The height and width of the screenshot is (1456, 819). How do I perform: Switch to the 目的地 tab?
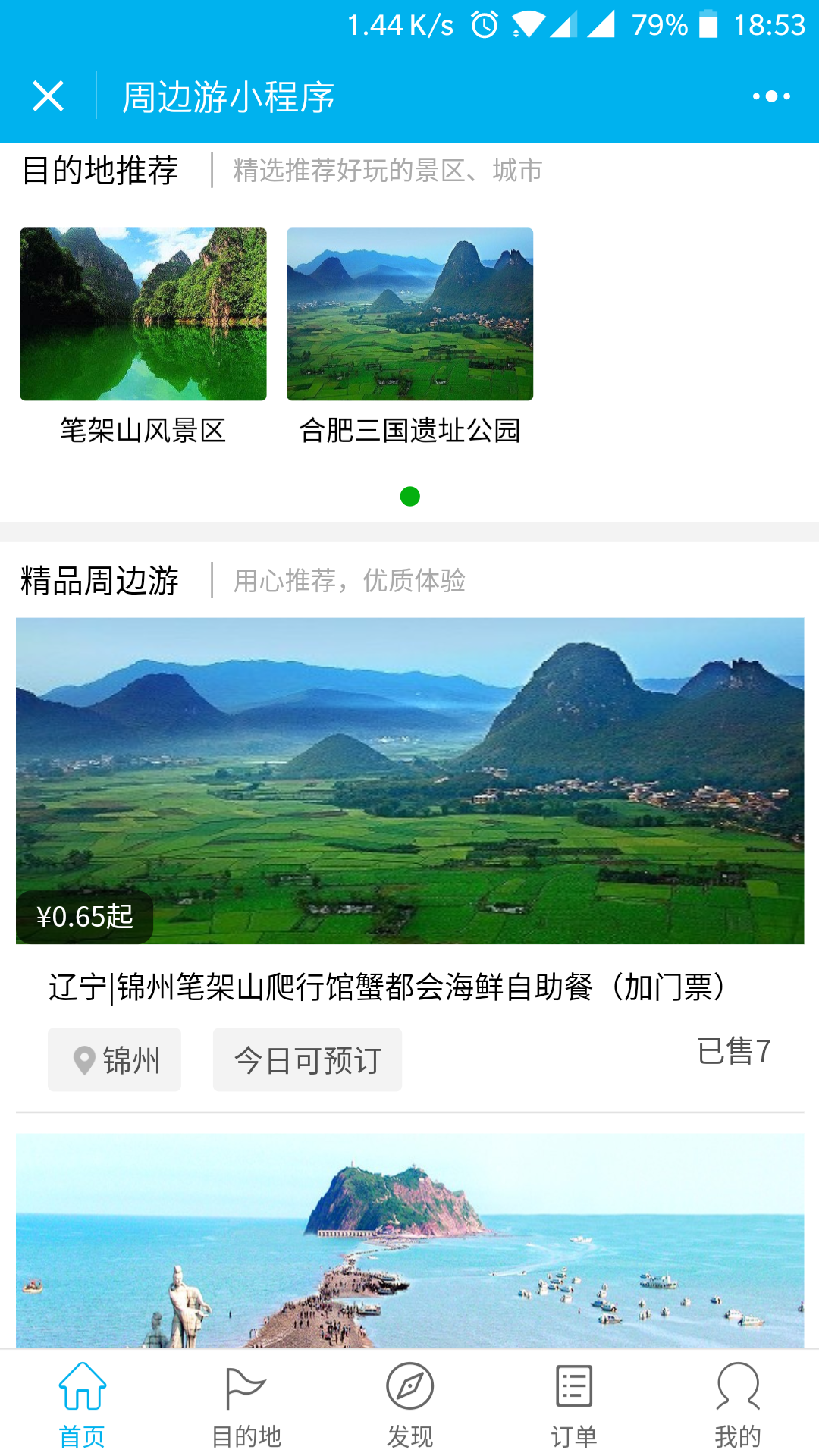[x=246, y=1404]
